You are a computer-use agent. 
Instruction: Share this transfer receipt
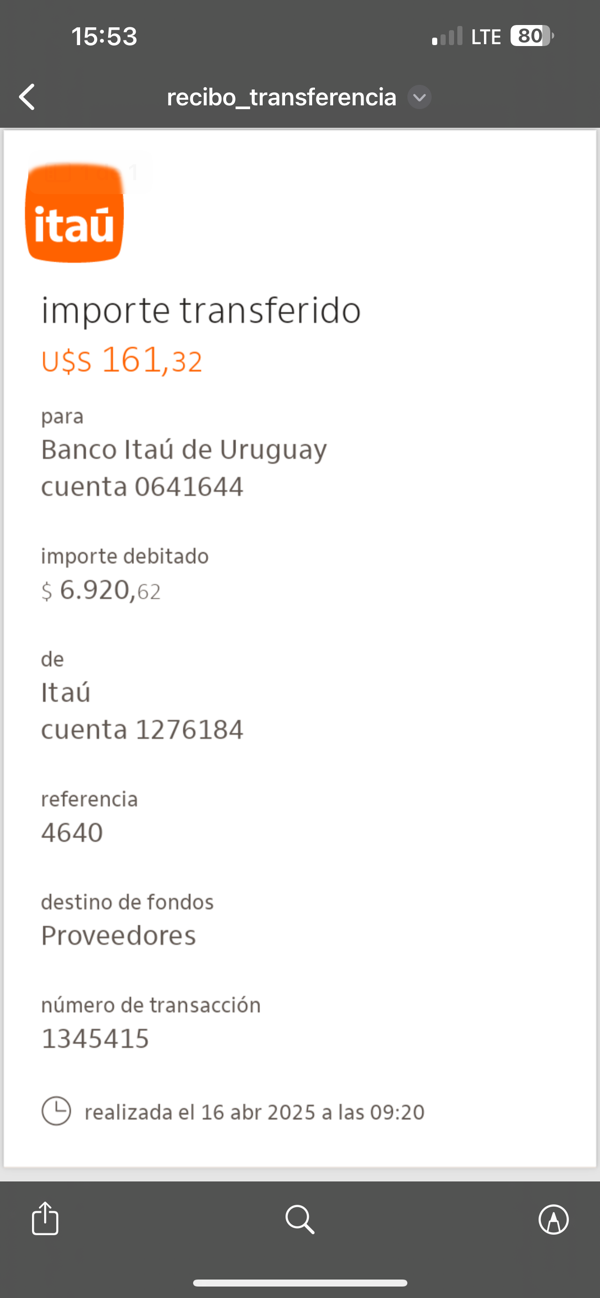pos(45,1218)
